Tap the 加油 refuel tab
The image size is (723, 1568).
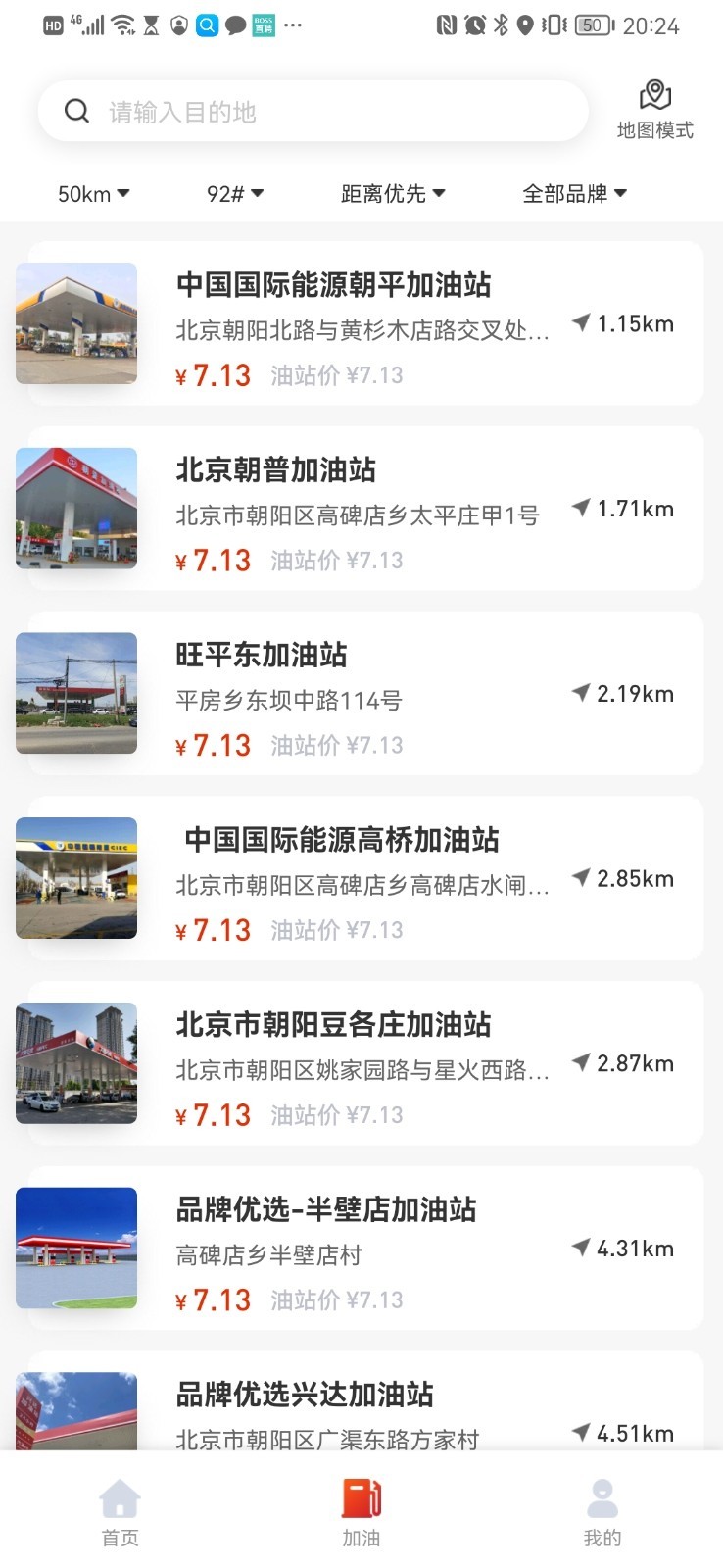pyautogui.click(x=361, y=1512)
